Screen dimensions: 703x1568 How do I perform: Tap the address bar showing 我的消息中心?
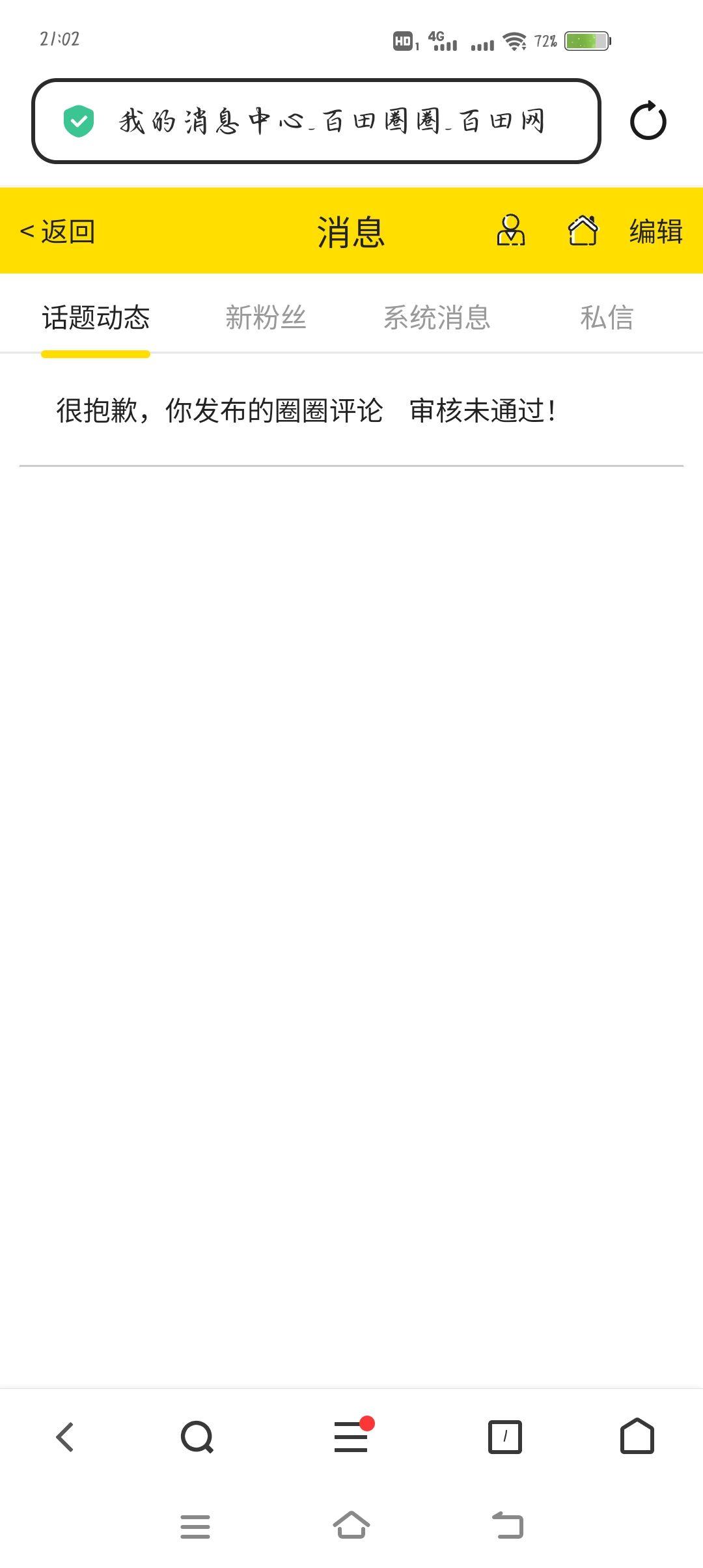coord(316,121)
